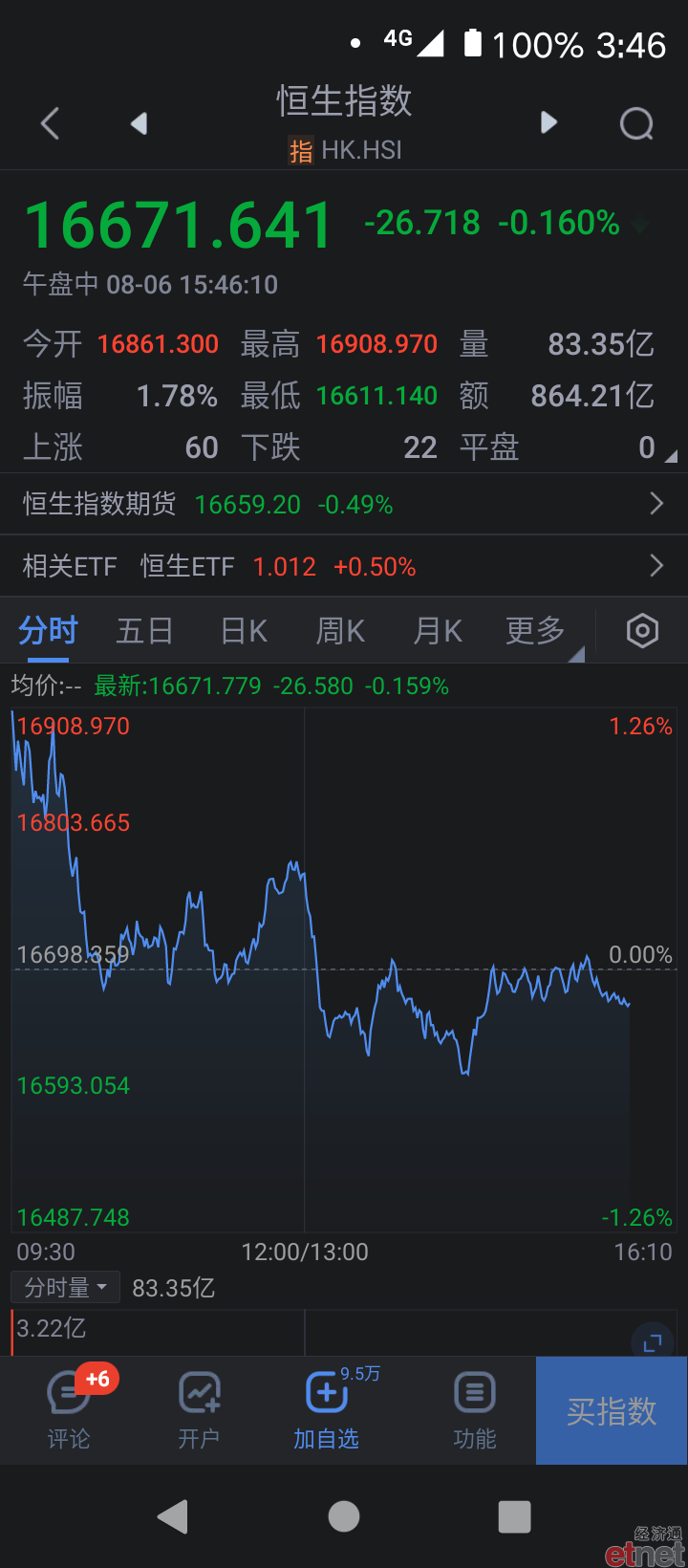Switch to the 周K chart tab
This screenshot has width=688, height=1568.
[x=340, y=631]
